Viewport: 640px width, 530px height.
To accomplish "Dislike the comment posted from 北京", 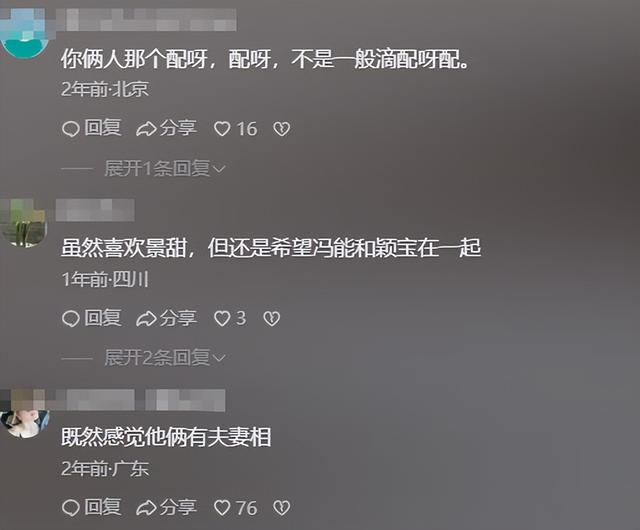I will [282, 128].
